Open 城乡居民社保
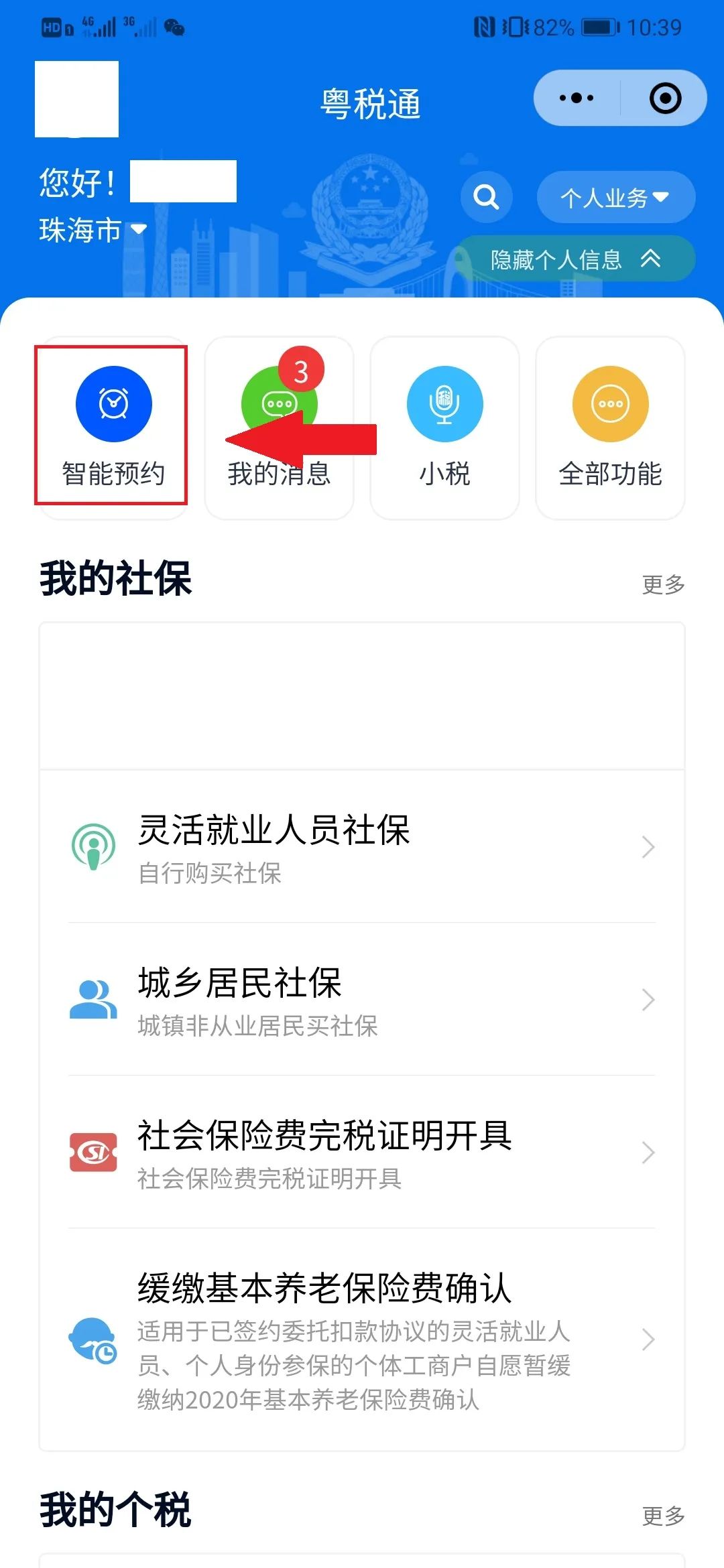The width and height of the screenshot is (724, 1568). (362, 1000)
